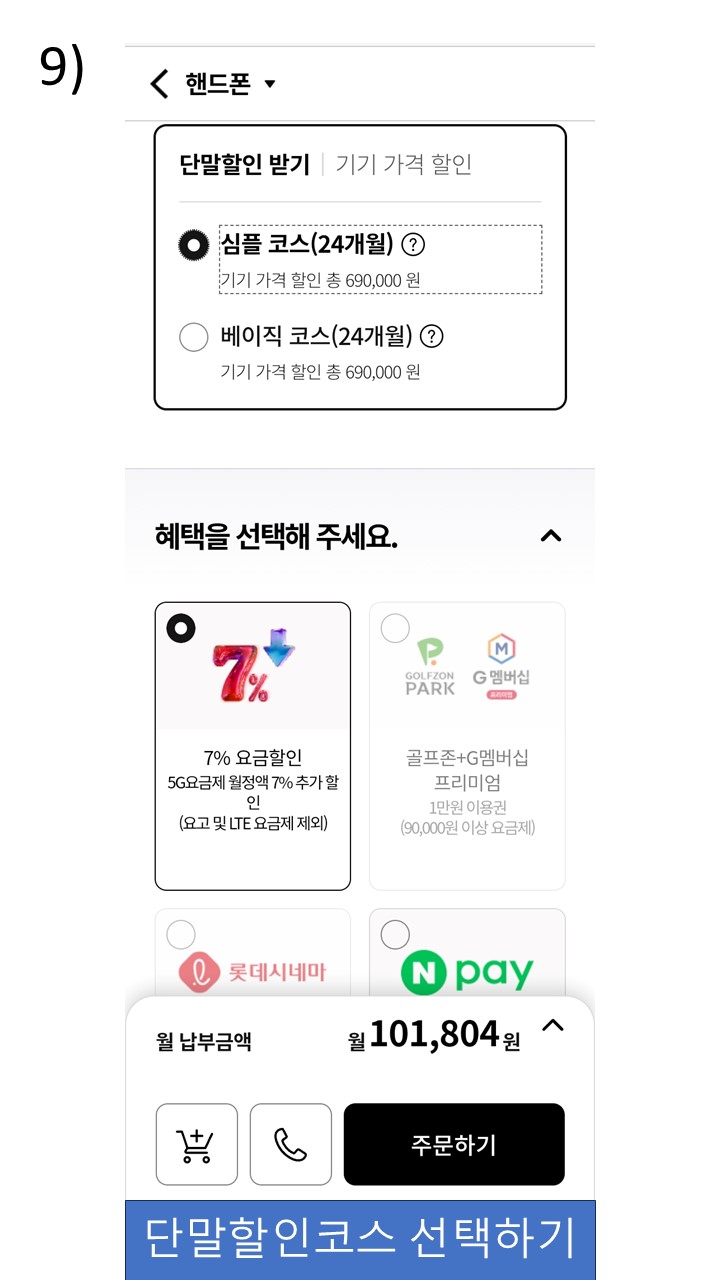Image resolution: width=720 pixels, height=1280 pixels.
Task: Choose the 롯데시네마 benefit card
Action: pyautogui.click(x=252, y=955)
